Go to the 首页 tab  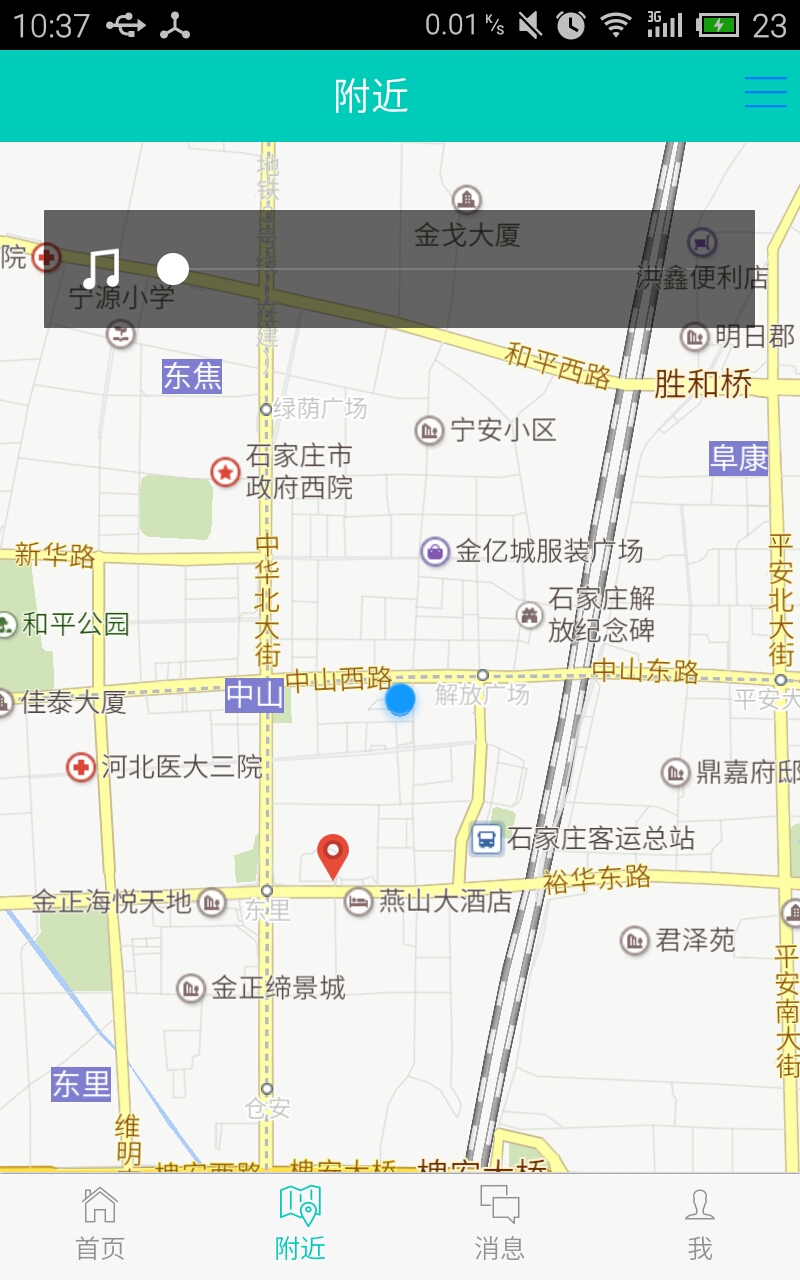click(100, 1224)
